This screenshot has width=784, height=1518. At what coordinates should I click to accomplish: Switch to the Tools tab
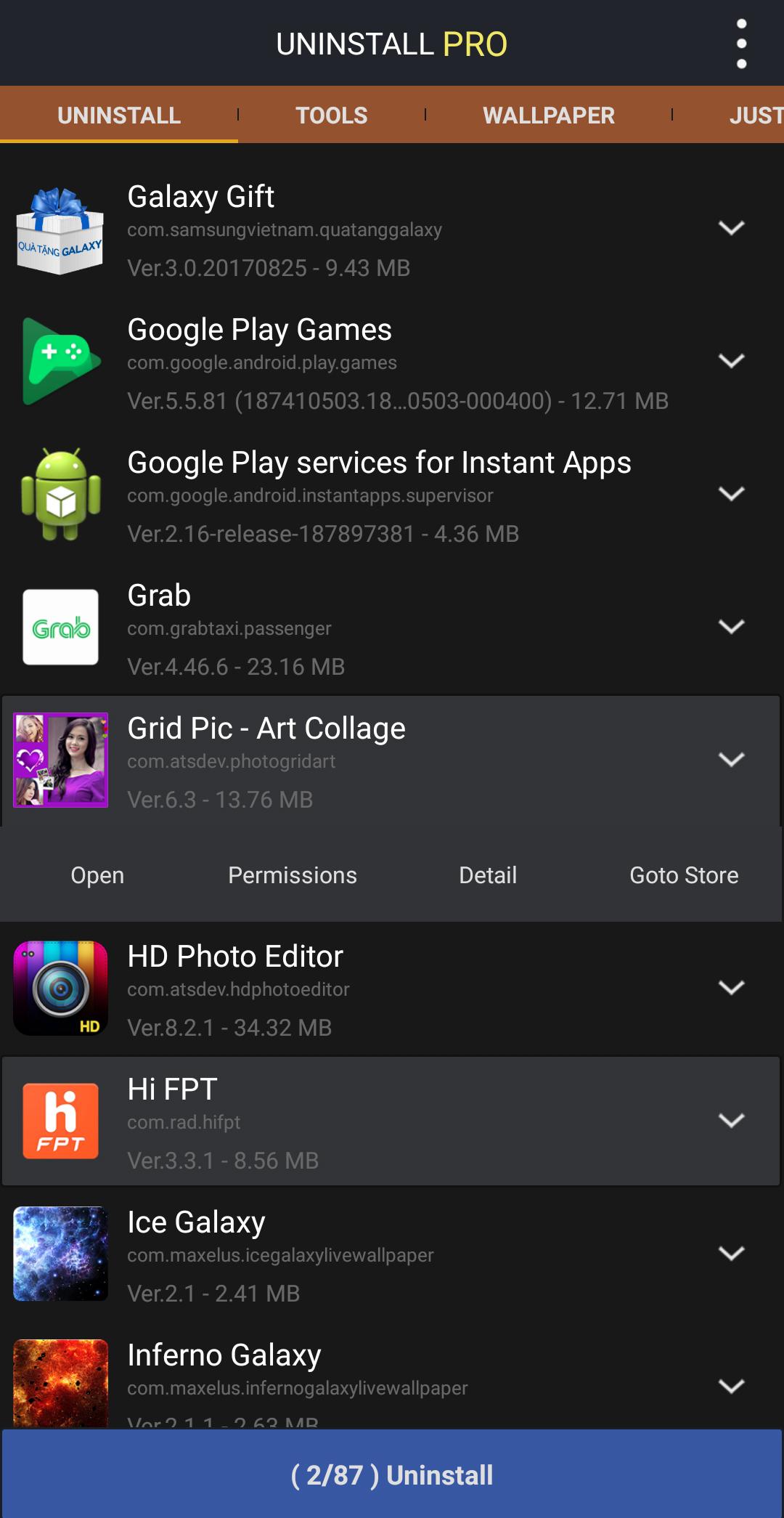331,115
